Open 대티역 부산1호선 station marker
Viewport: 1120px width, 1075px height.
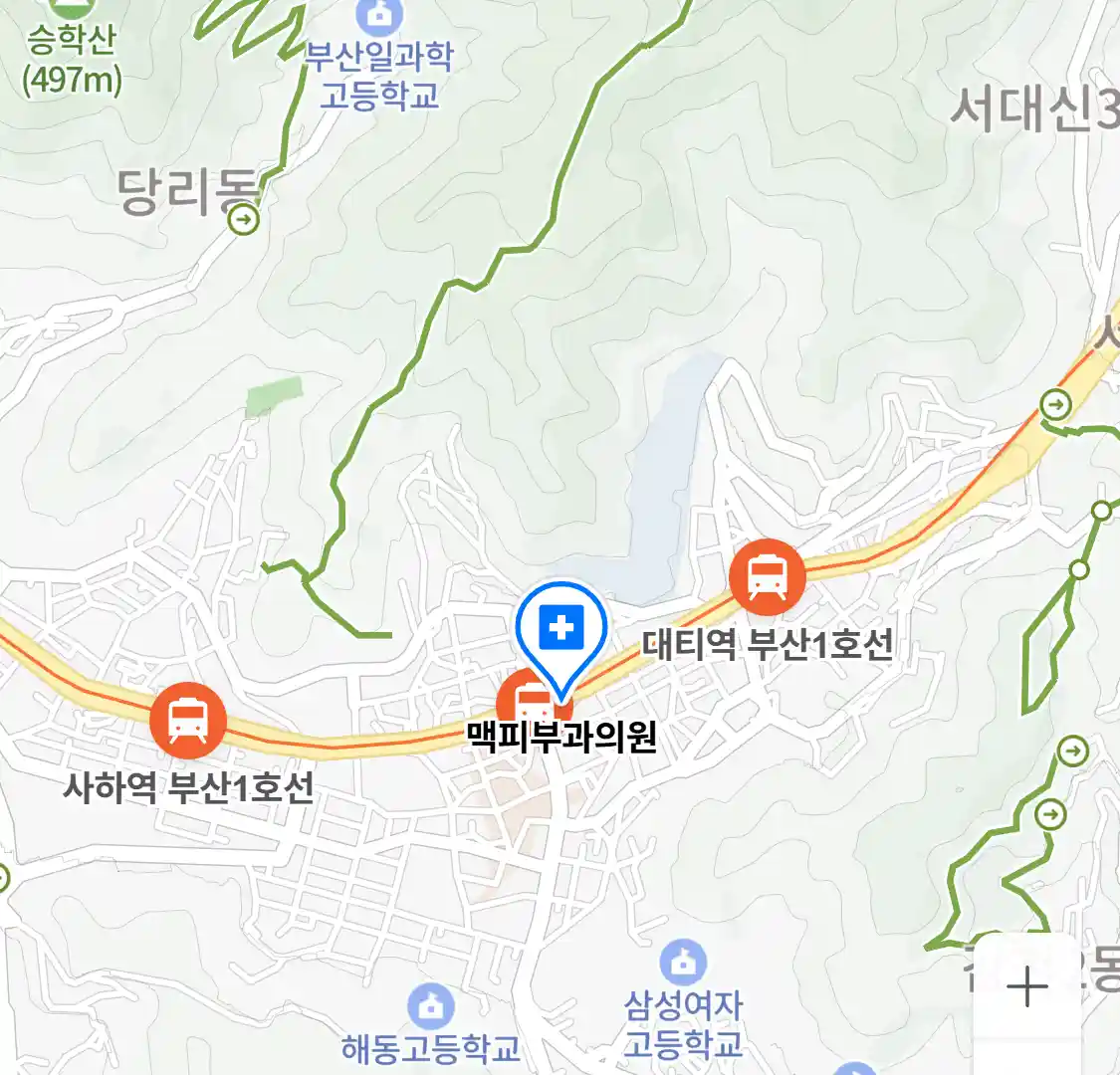pos(767,577)
